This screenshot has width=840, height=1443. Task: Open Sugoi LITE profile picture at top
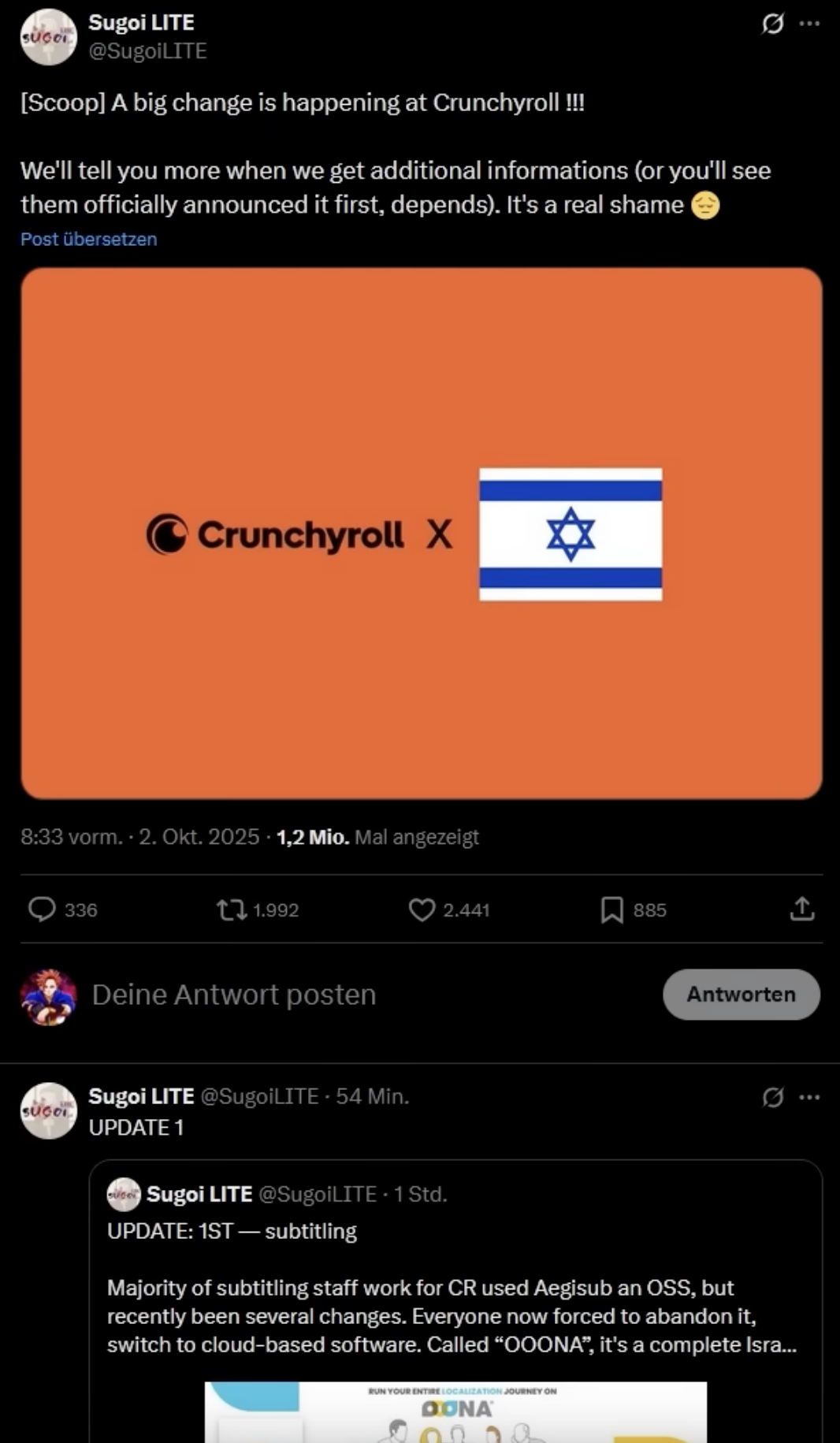49,37
